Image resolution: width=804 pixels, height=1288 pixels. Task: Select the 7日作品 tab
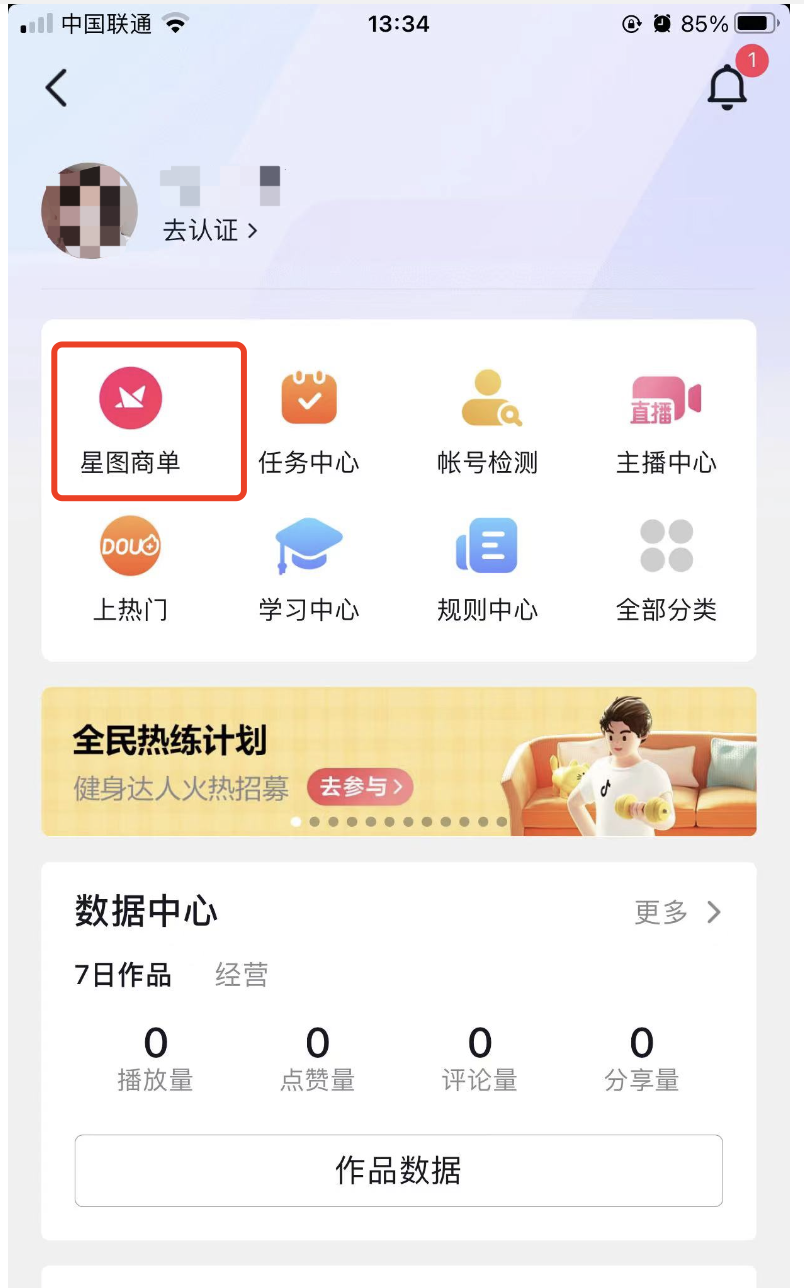pyautogui.click(x=123, y=975)
